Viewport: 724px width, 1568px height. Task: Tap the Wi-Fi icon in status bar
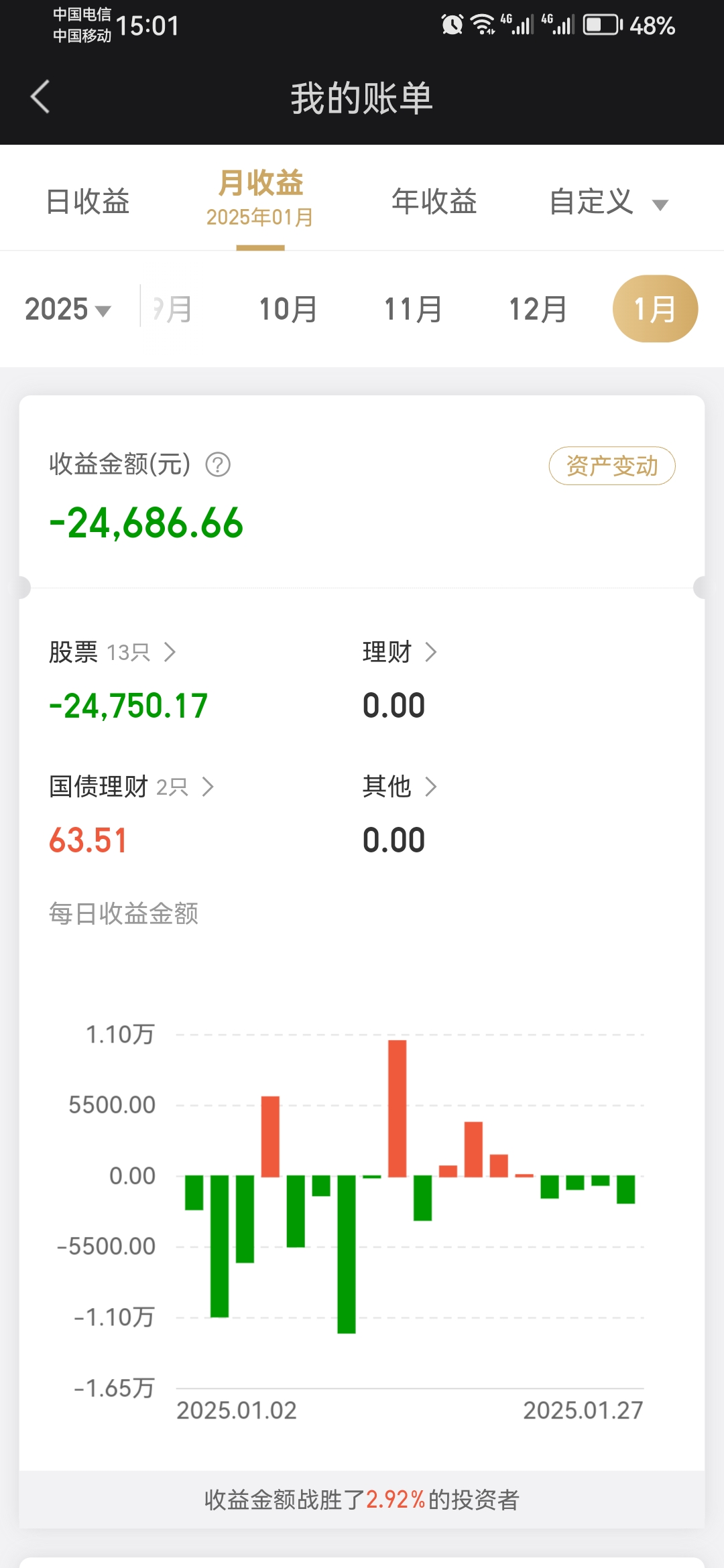pos(485,25)
